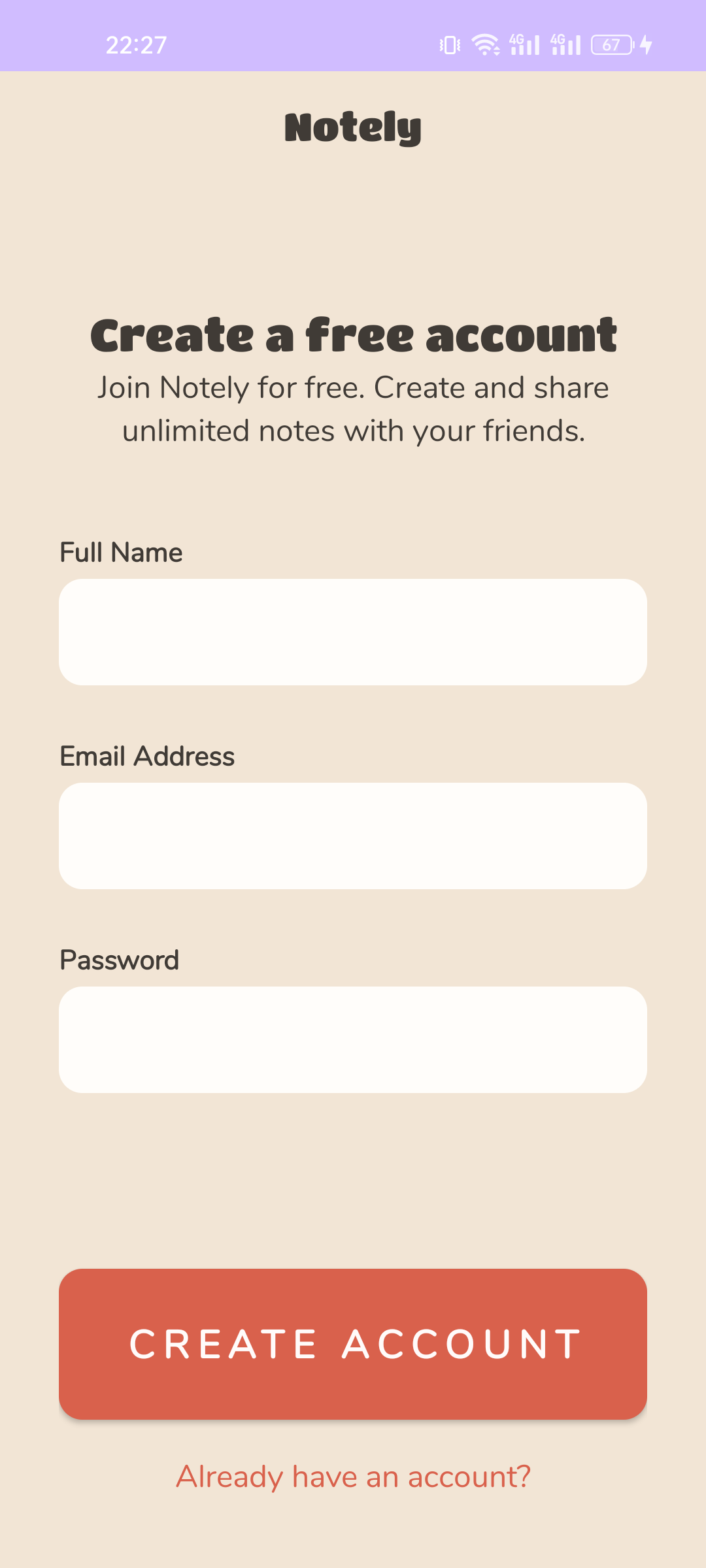
Task: Tap the Full Name label
Action: [x=121, y=552]
